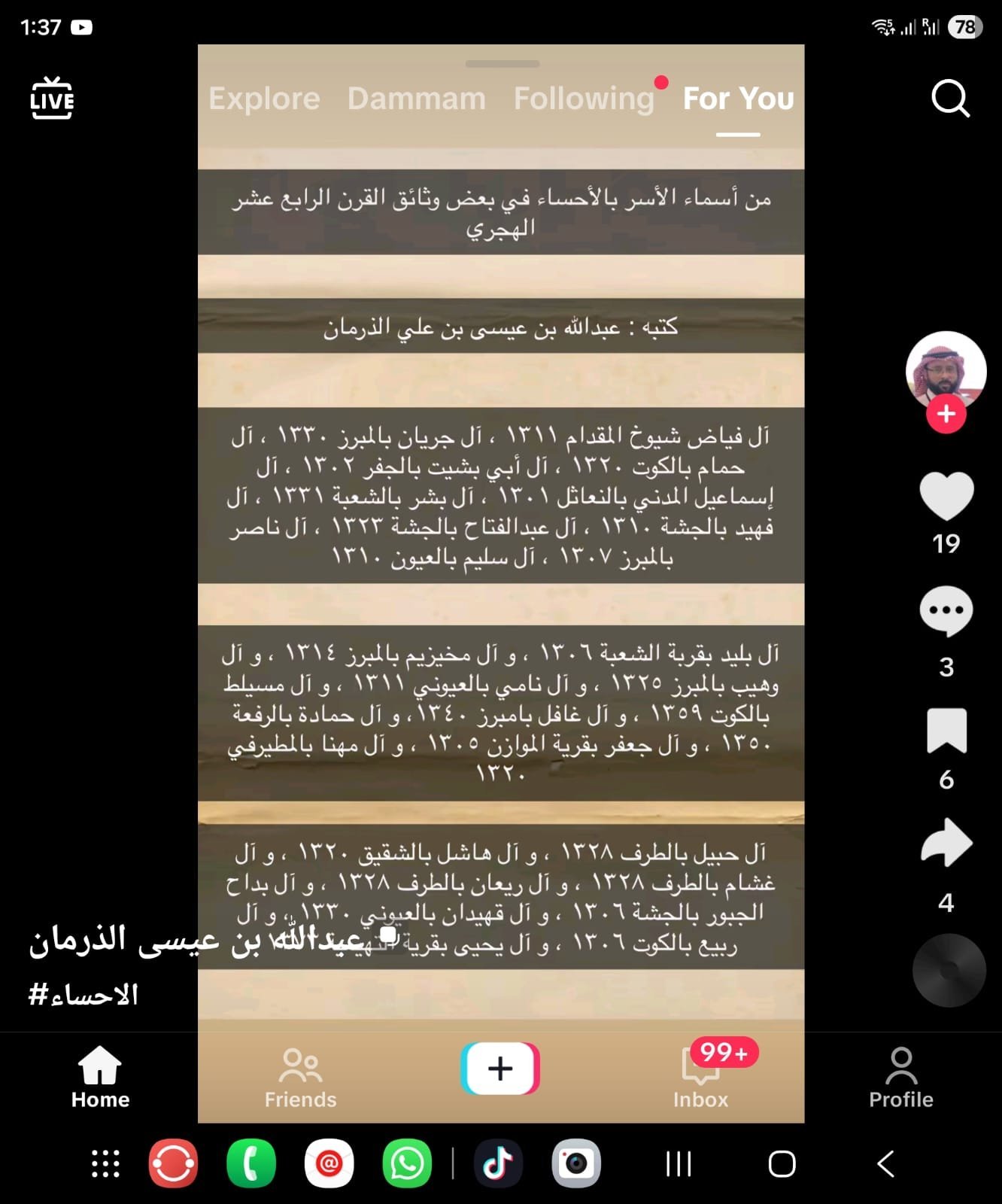Follow the creator via the plus badge

click(946, 413)
